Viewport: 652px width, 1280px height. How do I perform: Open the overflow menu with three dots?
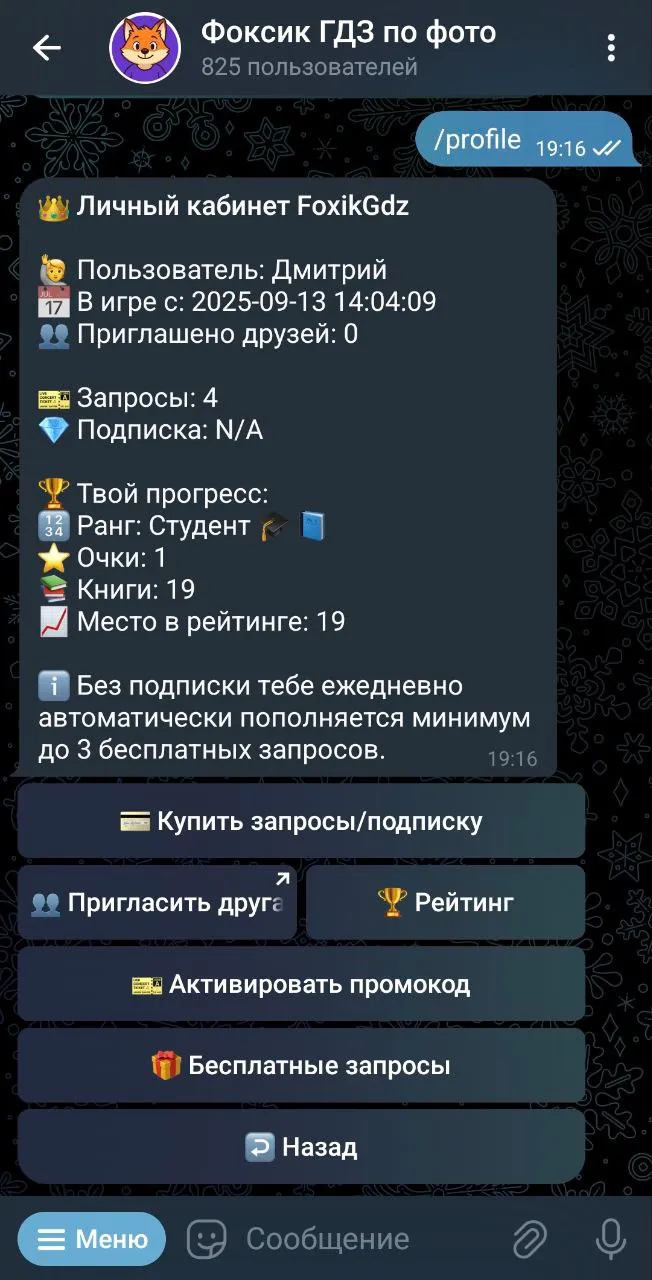point(611,48)
